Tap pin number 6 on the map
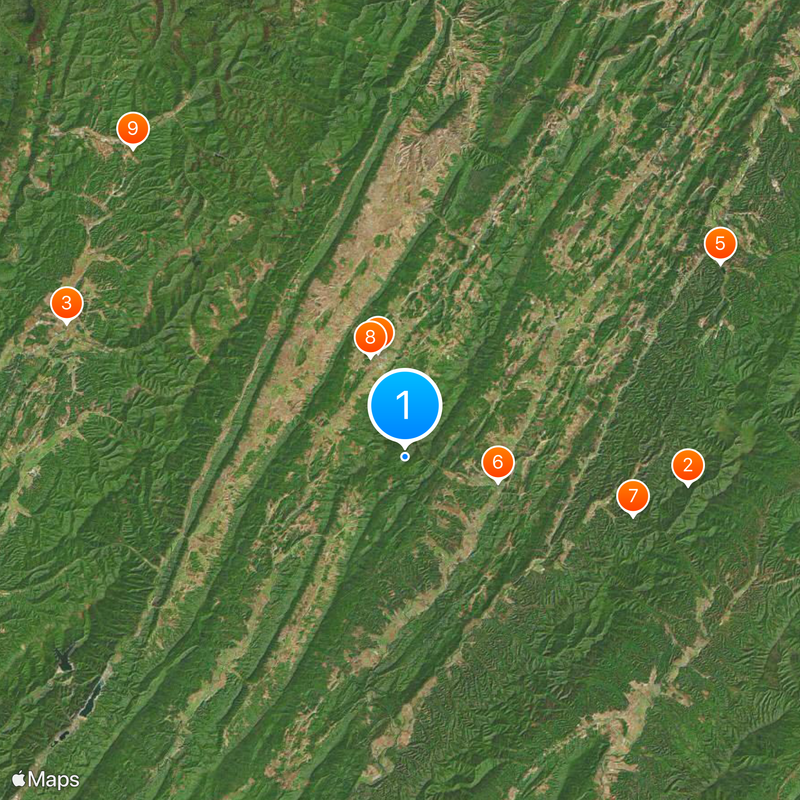 (x=498, y=462)
